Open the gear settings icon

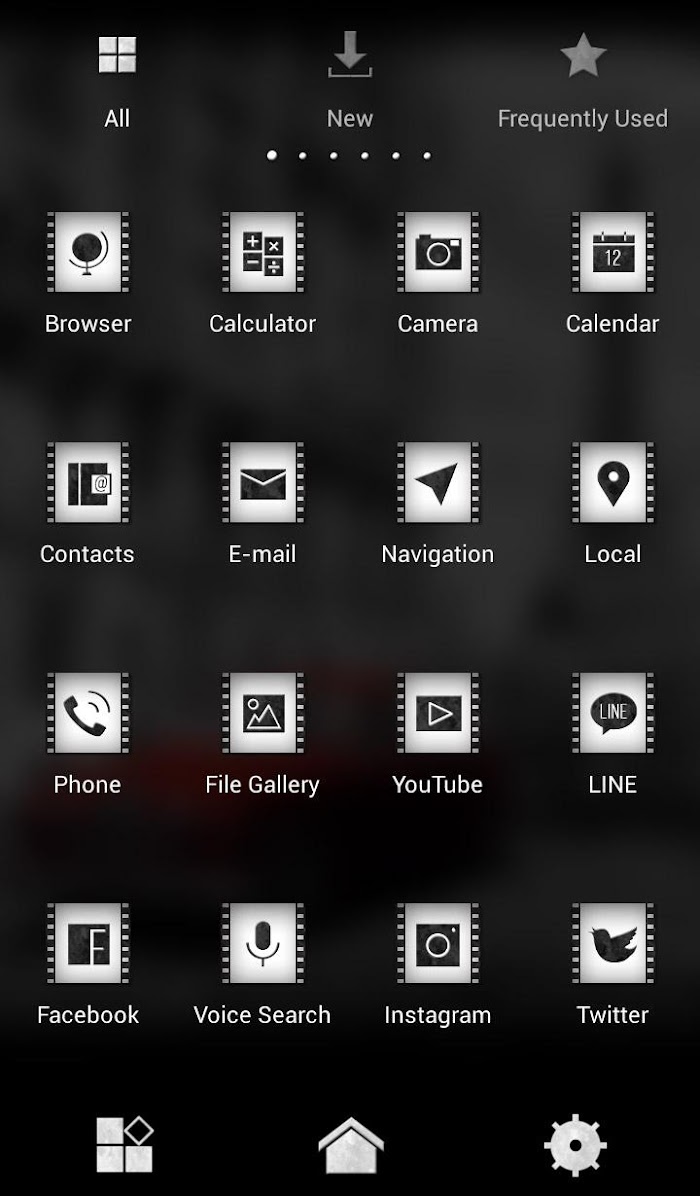coord(576,1145)
